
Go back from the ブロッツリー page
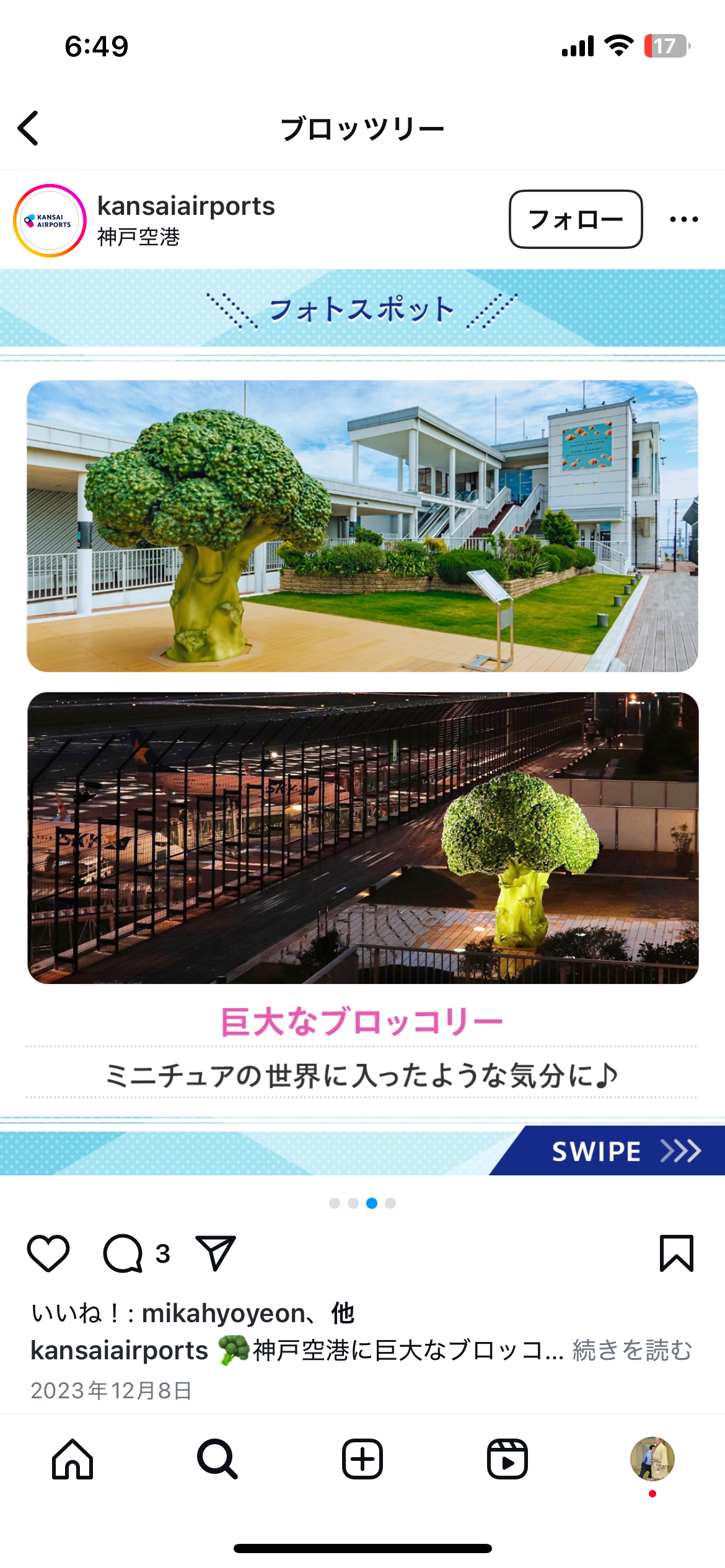[x=29, y=128]
